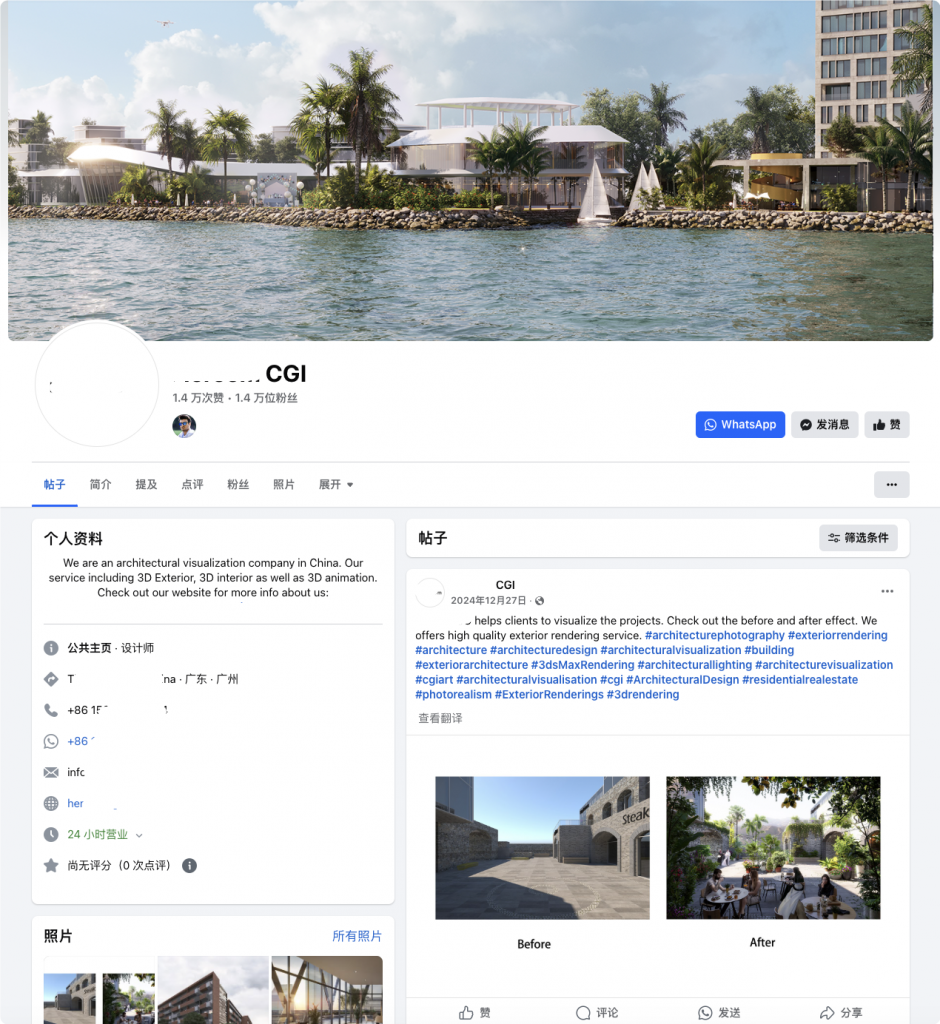This screenshot has height=1024, width=940.
Task: Switch to the 提及 tab
Action: (x=146, y=485)
